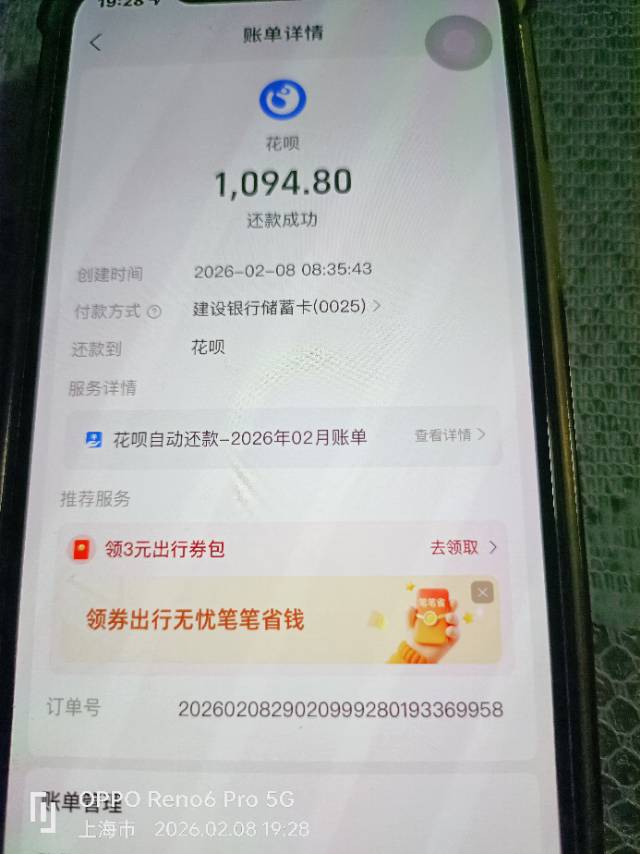640x854 pixels.
Task: Go back from the 账单详情 page
Action: click(96, 43)
